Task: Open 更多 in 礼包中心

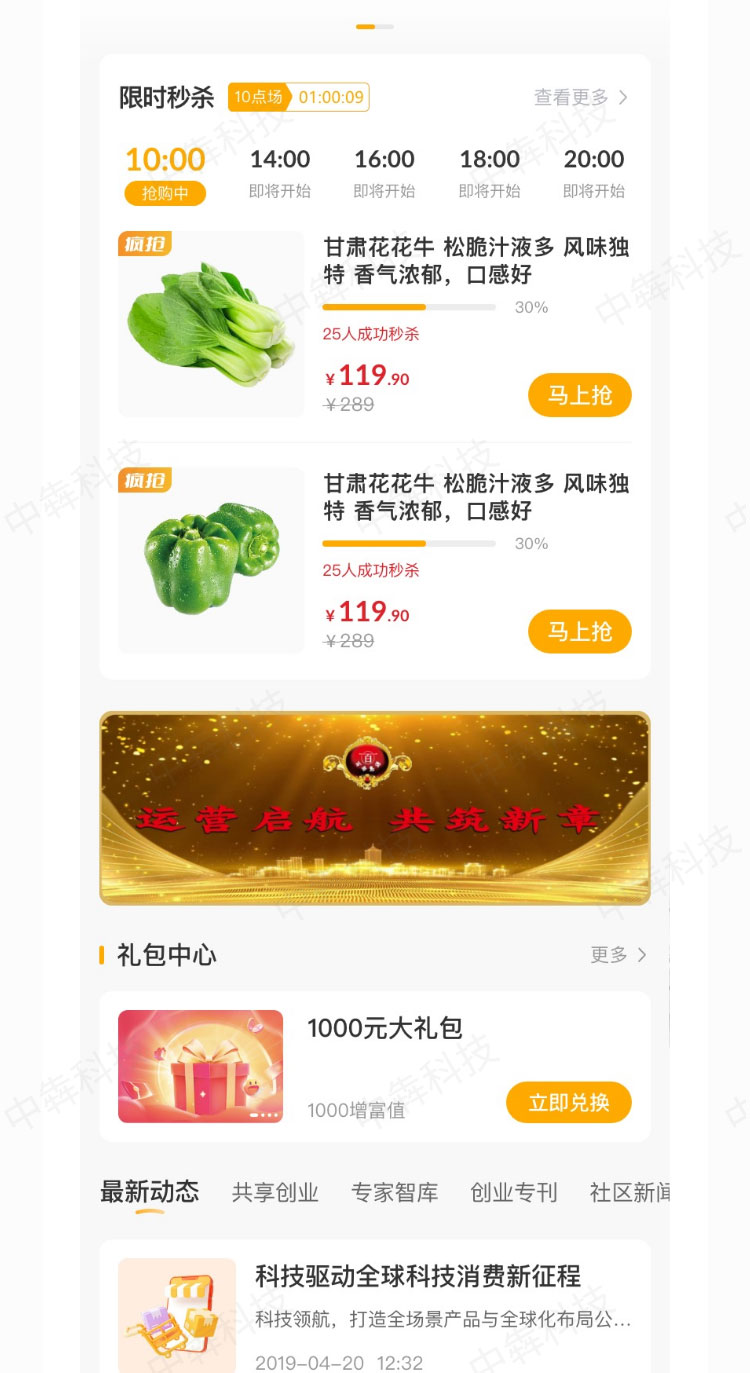Action: point(618,955)
